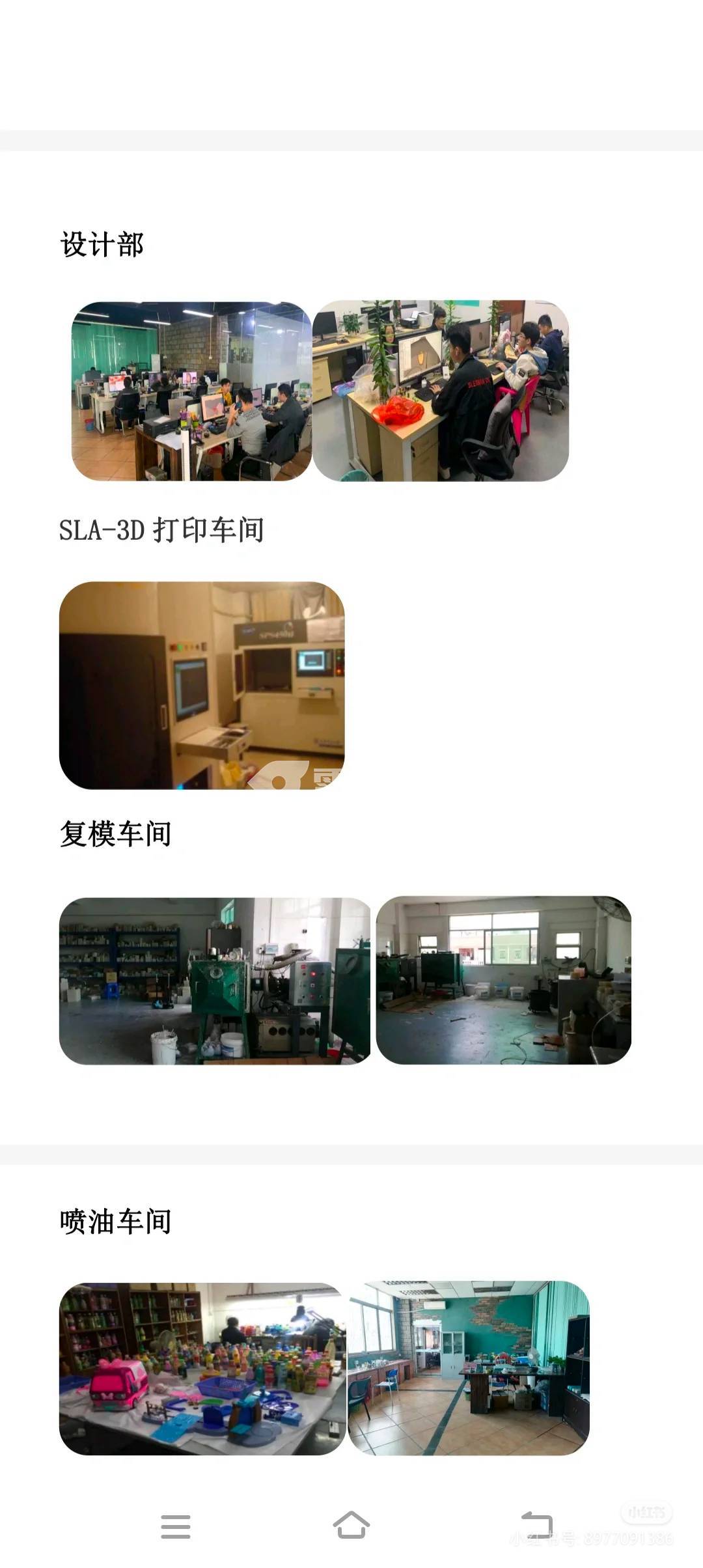This screenshot has width=703, height=1568.
Task: Open the first 复模车间 machine photo
Action: click(215, 981)
